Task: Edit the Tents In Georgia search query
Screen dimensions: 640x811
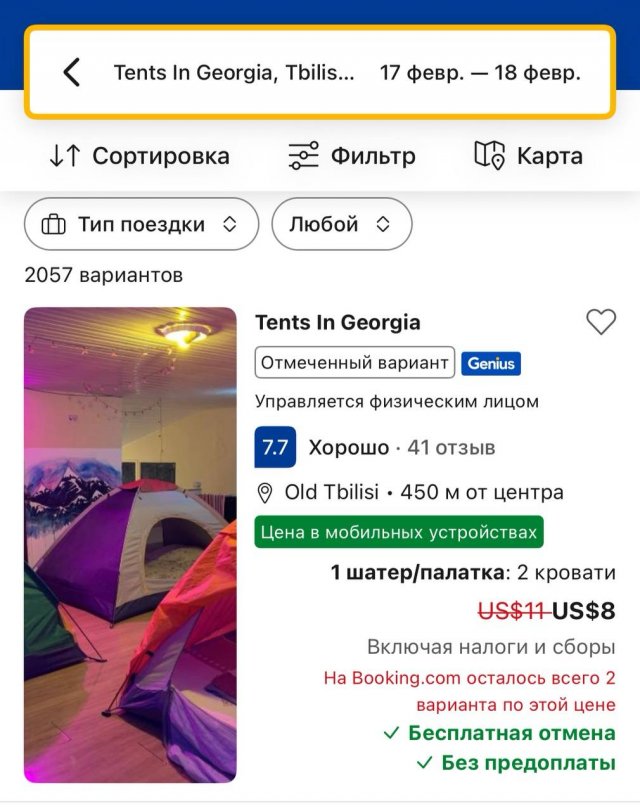Action: coord(233,73)
